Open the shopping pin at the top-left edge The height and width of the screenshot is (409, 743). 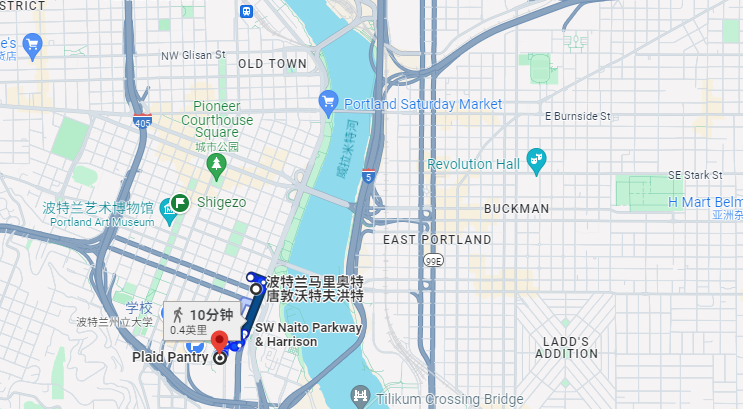31,44
